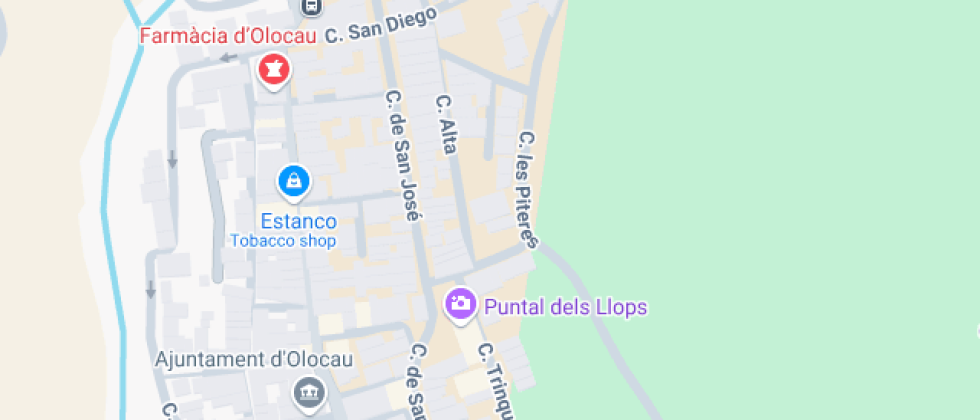Viewport: 980px width, 420px height.
Task: Open the Farmàcia d'Olocau pharmacy marker
Action: click(273, 70)
